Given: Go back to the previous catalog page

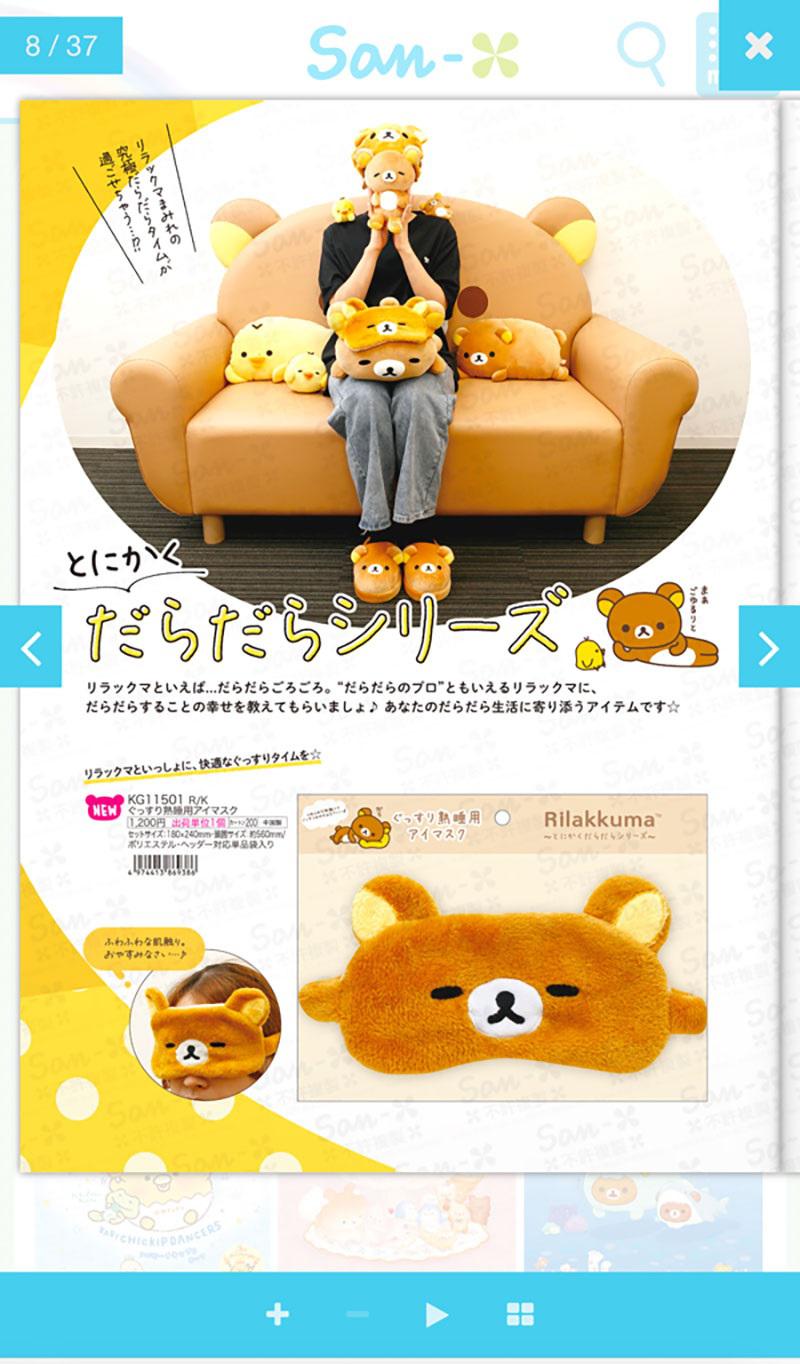Looking at the screenshot, I should pyautogui.click(x=31, y=647).
